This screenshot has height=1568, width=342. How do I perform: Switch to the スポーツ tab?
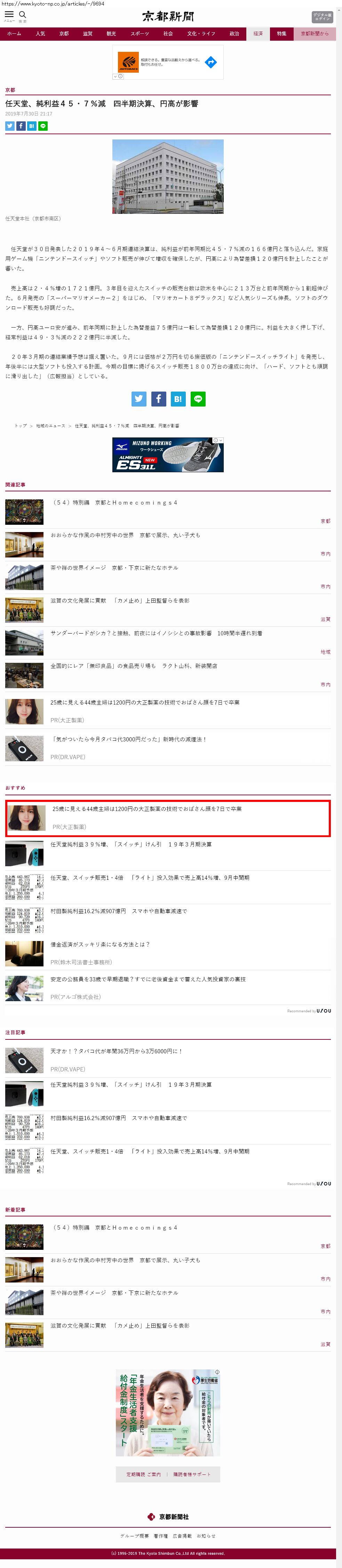[140, 34]
